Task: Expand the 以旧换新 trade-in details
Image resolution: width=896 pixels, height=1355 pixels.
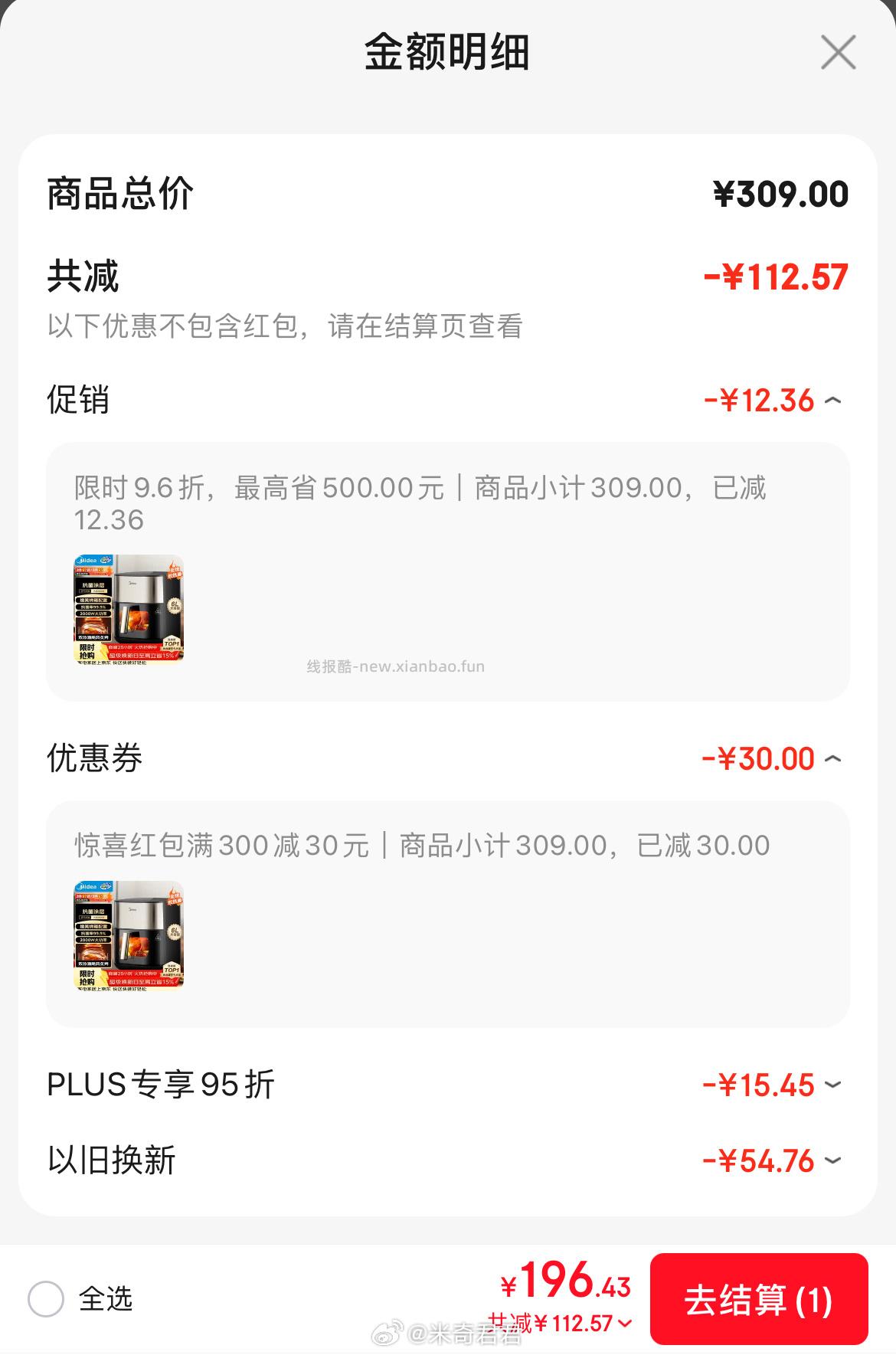Action: [833, 1161]
